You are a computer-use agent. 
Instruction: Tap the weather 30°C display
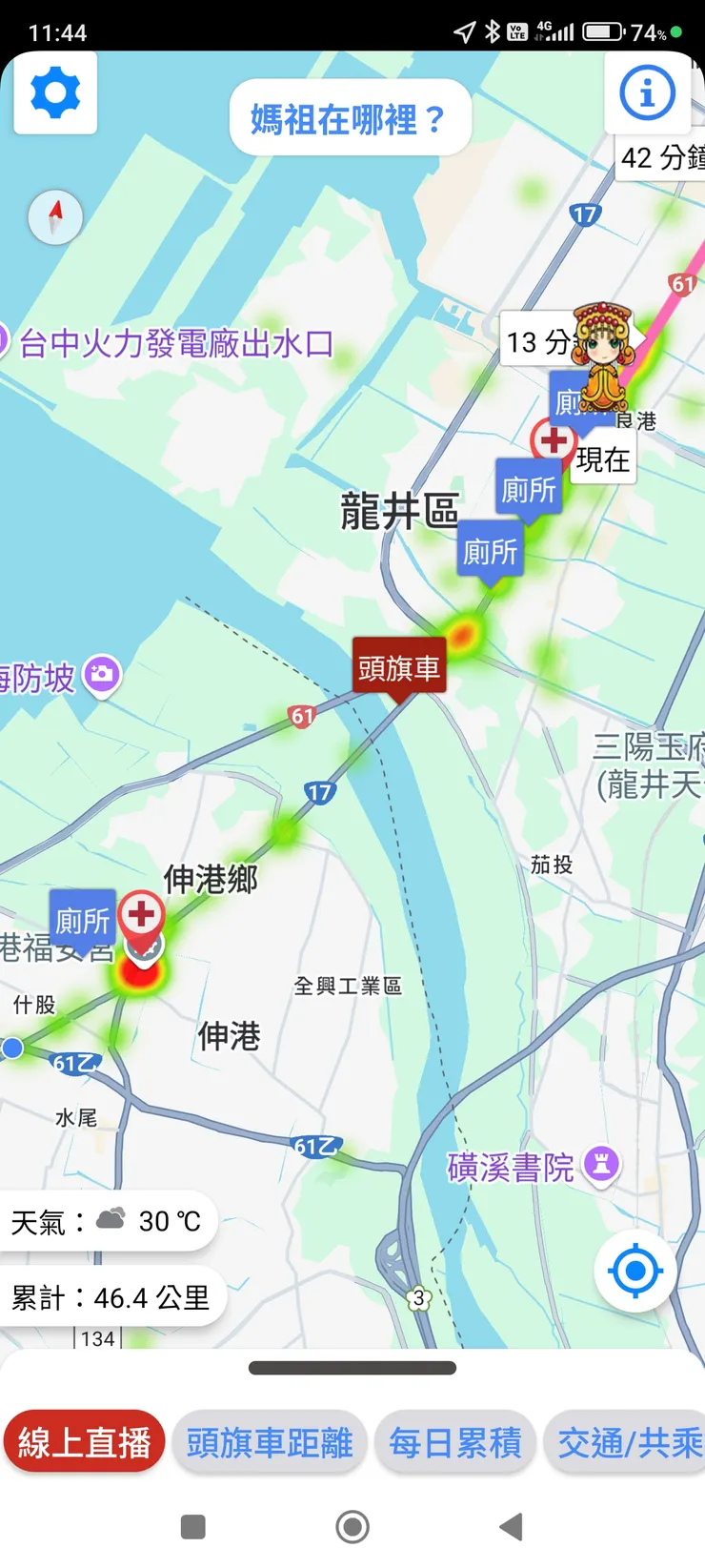tap(105, 1220)
